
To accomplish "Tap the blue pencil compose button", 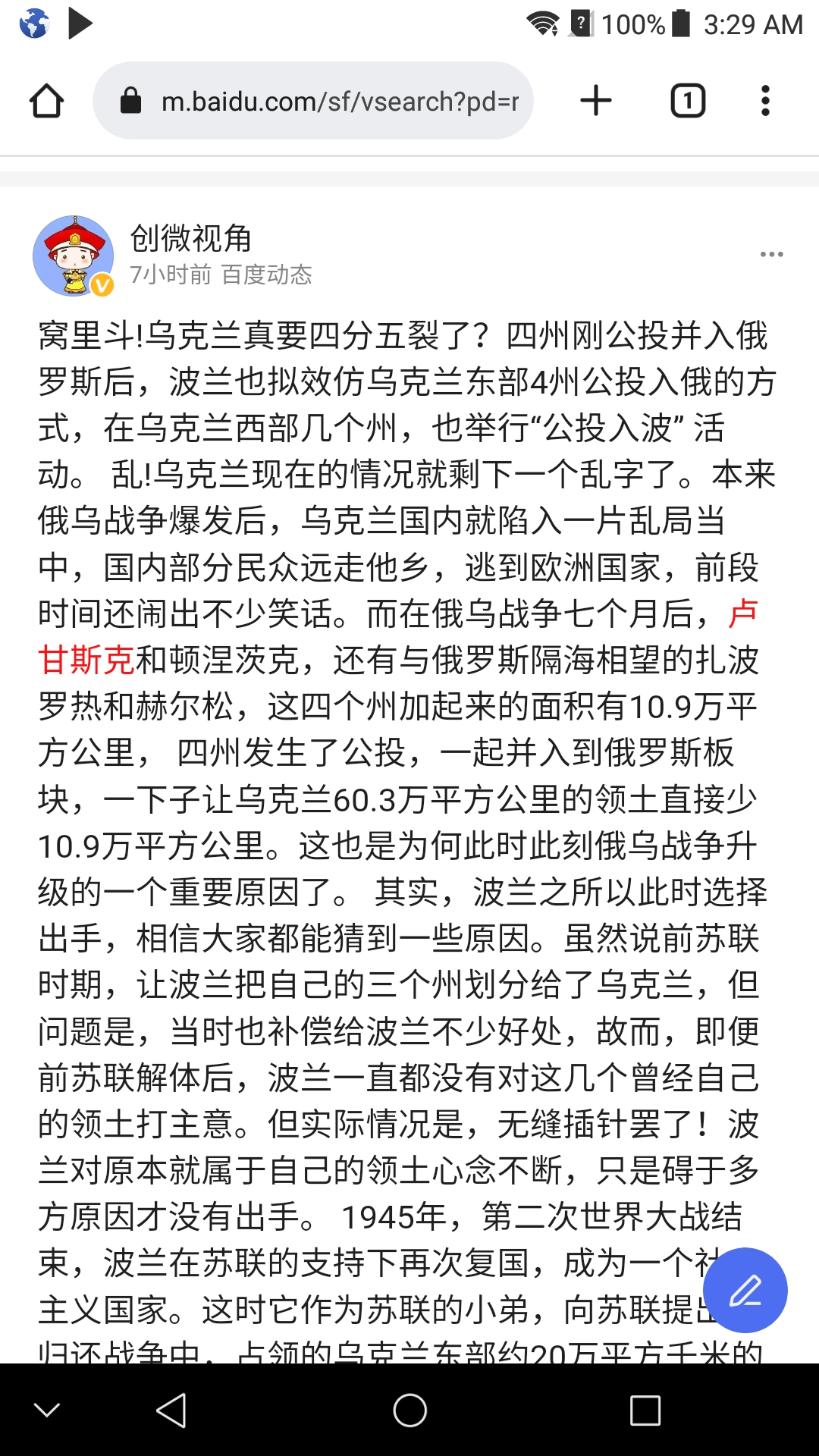I will click(745, 1290).
